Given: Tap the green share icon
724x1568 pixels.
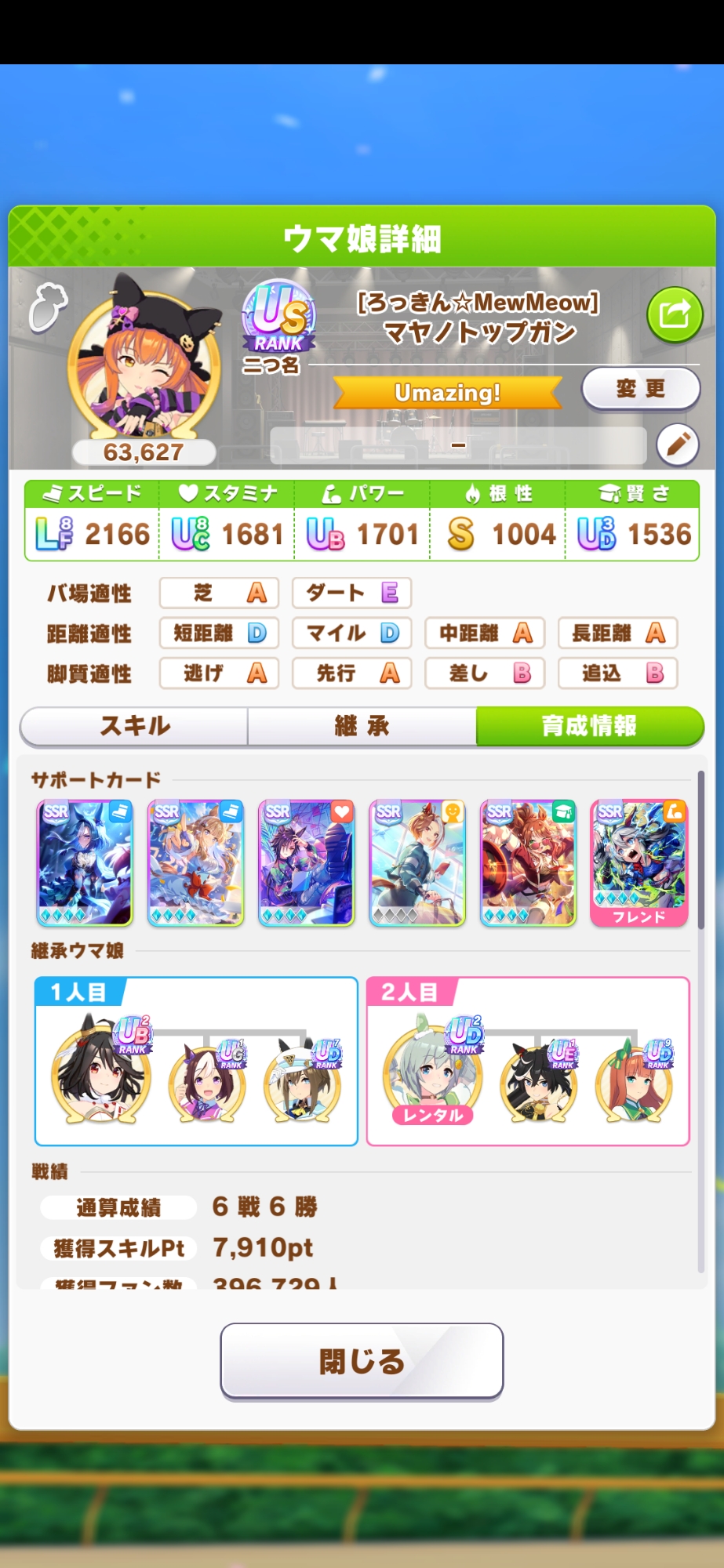Looking at the screenshot, I should (x=674, y=315).
